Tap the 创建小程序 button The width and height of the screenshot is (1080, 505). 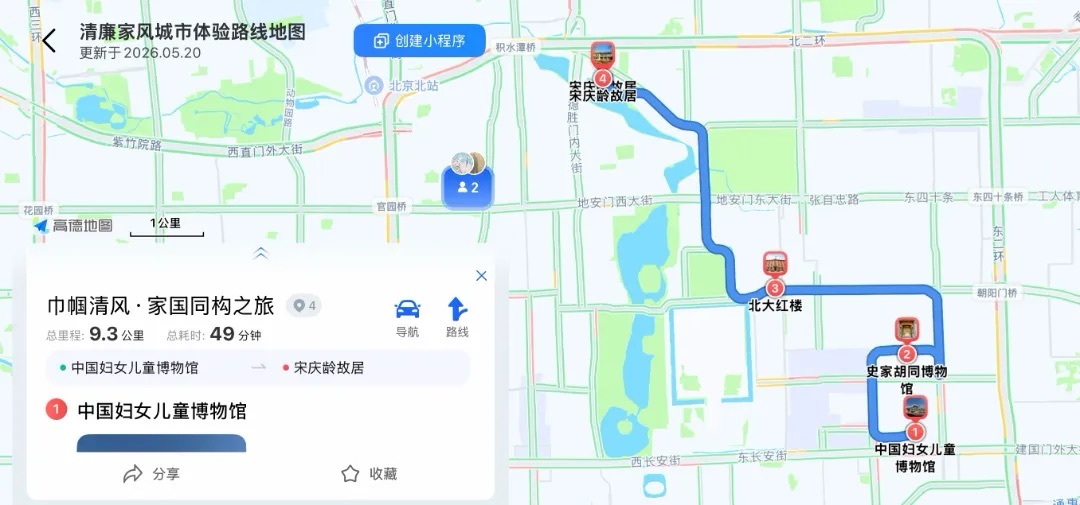click(419, 41)
